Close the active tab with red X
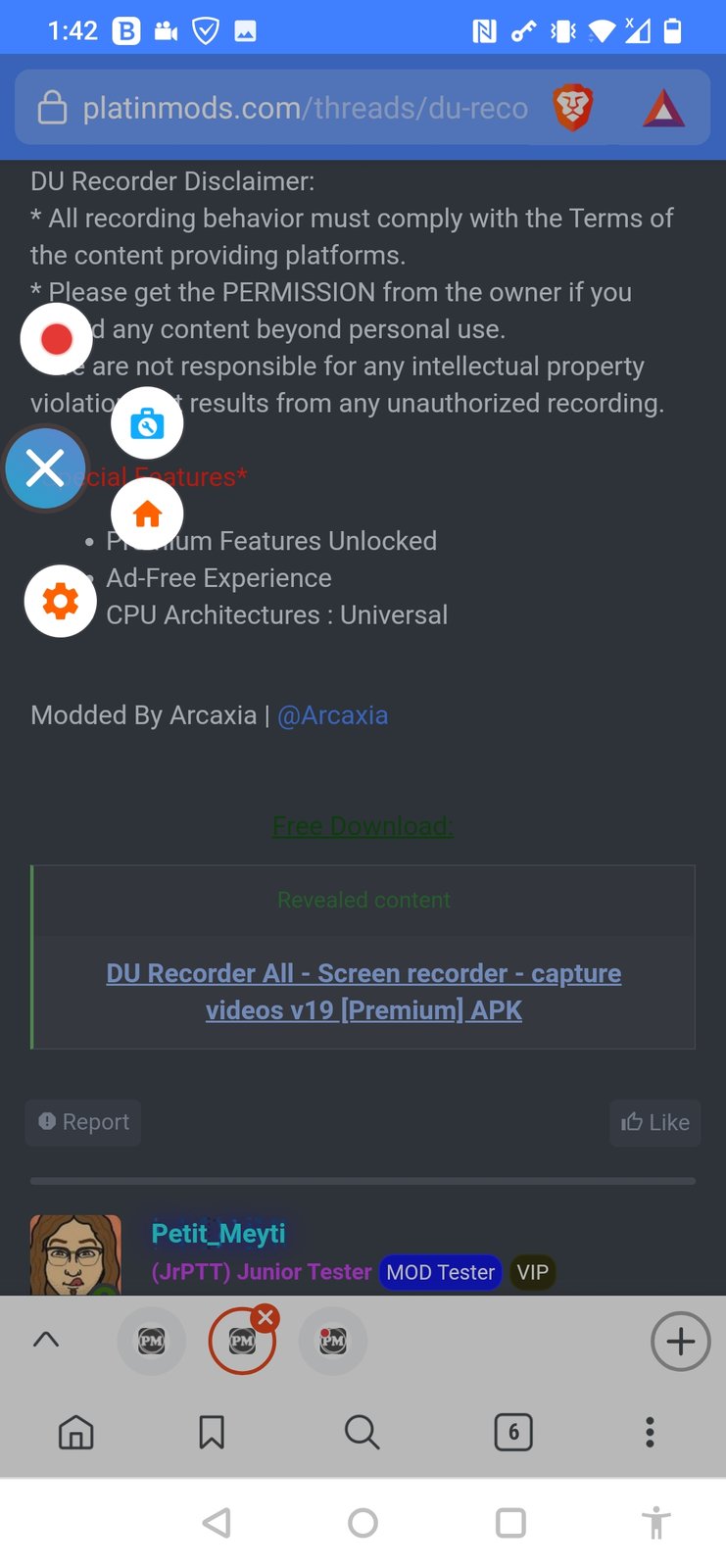Image resolution: width=726 pixels, height=1568 pixels. (265, 1318)
